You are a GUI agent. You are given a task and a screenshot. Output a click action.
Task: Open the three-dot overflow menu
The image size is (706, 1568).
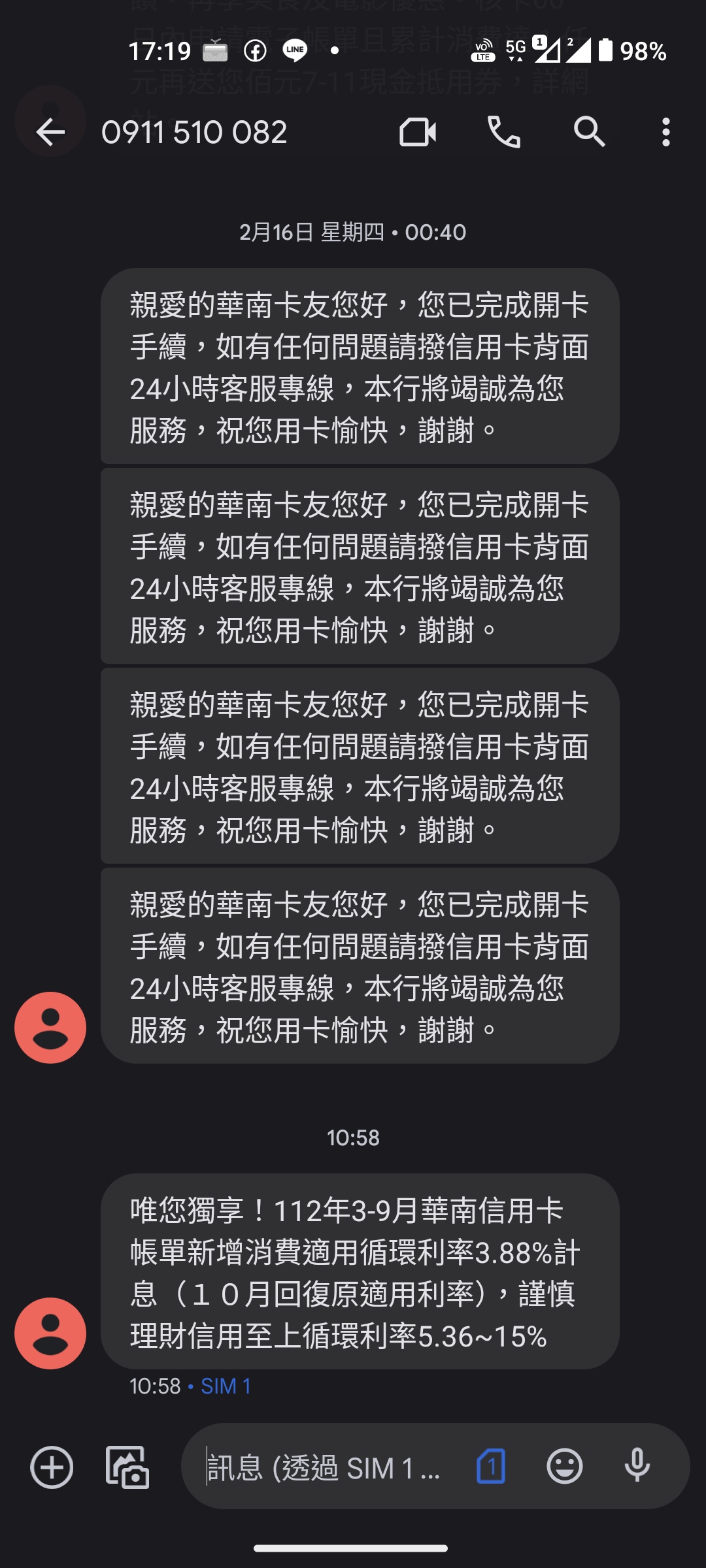tap(666, 133)
